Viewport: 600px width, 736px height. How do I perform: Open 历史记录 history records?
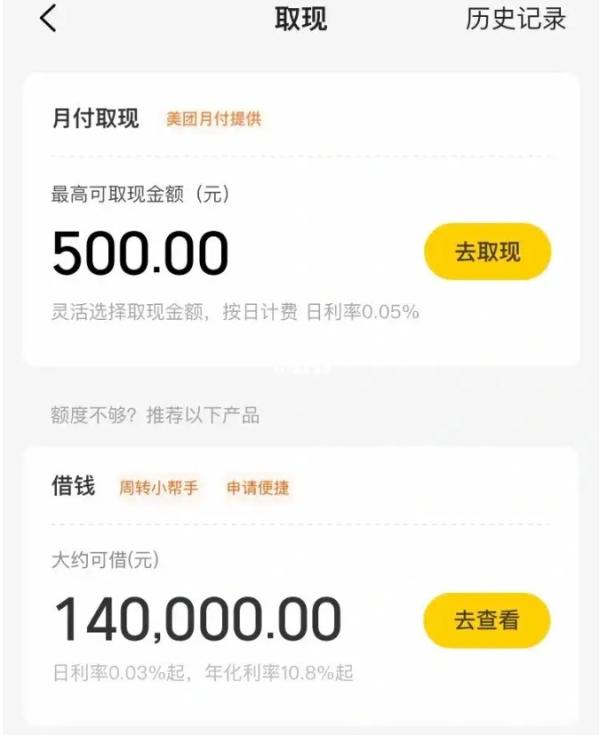(x=515, y=19)
